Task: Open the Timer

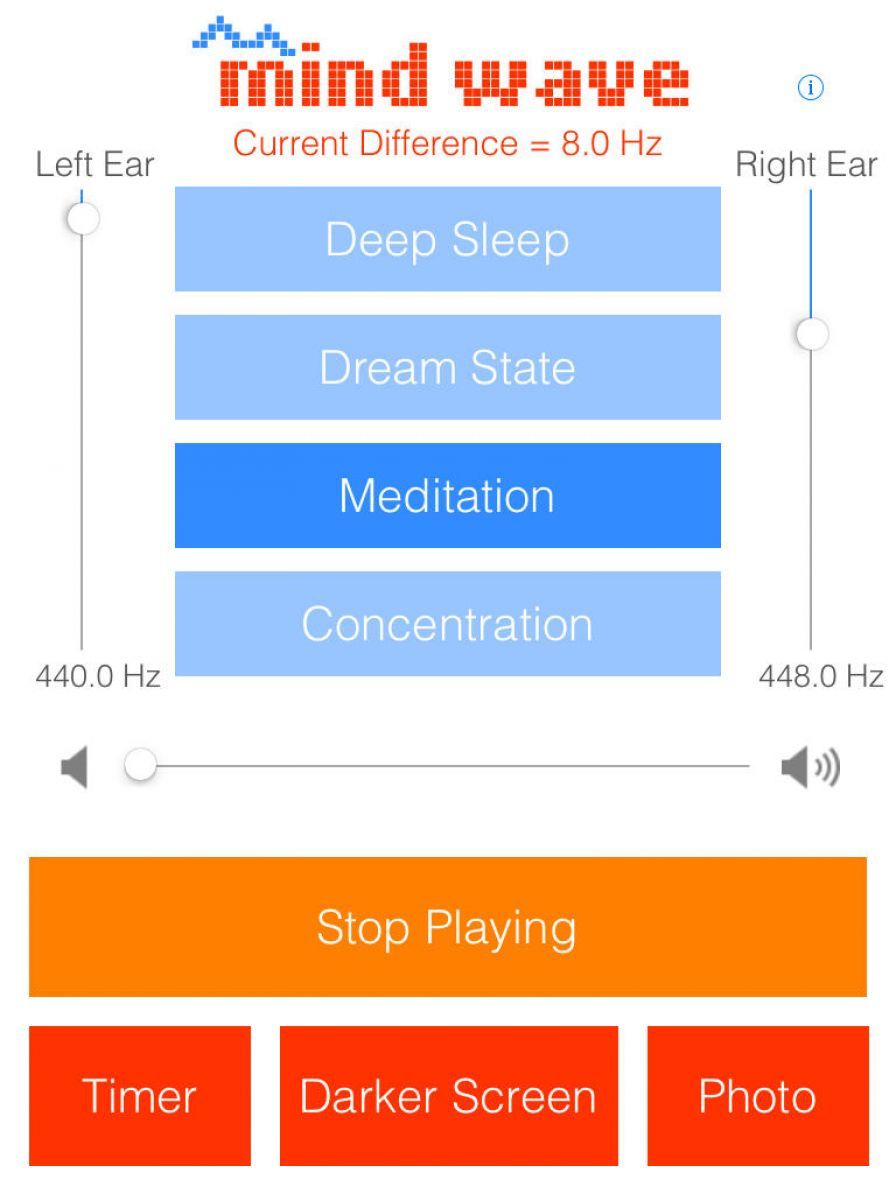Action: click(139, 1096)
